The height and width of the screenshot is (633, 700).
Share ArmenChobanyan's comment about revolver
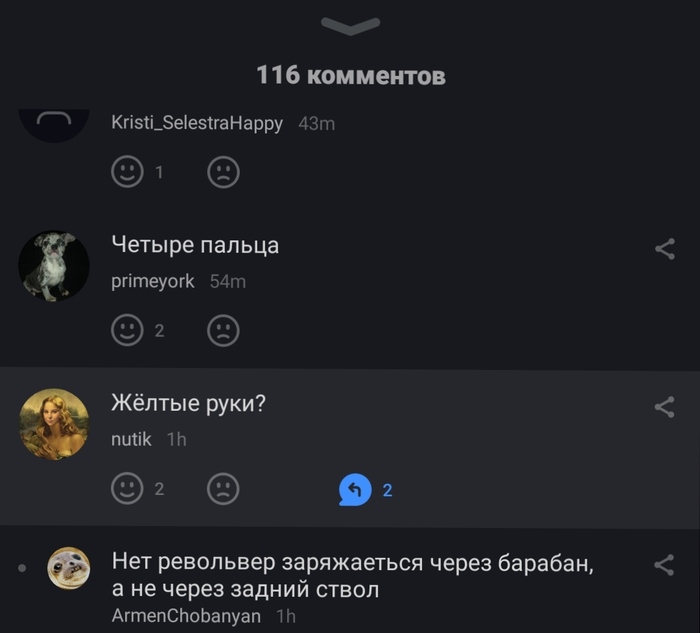click(664, 566)
